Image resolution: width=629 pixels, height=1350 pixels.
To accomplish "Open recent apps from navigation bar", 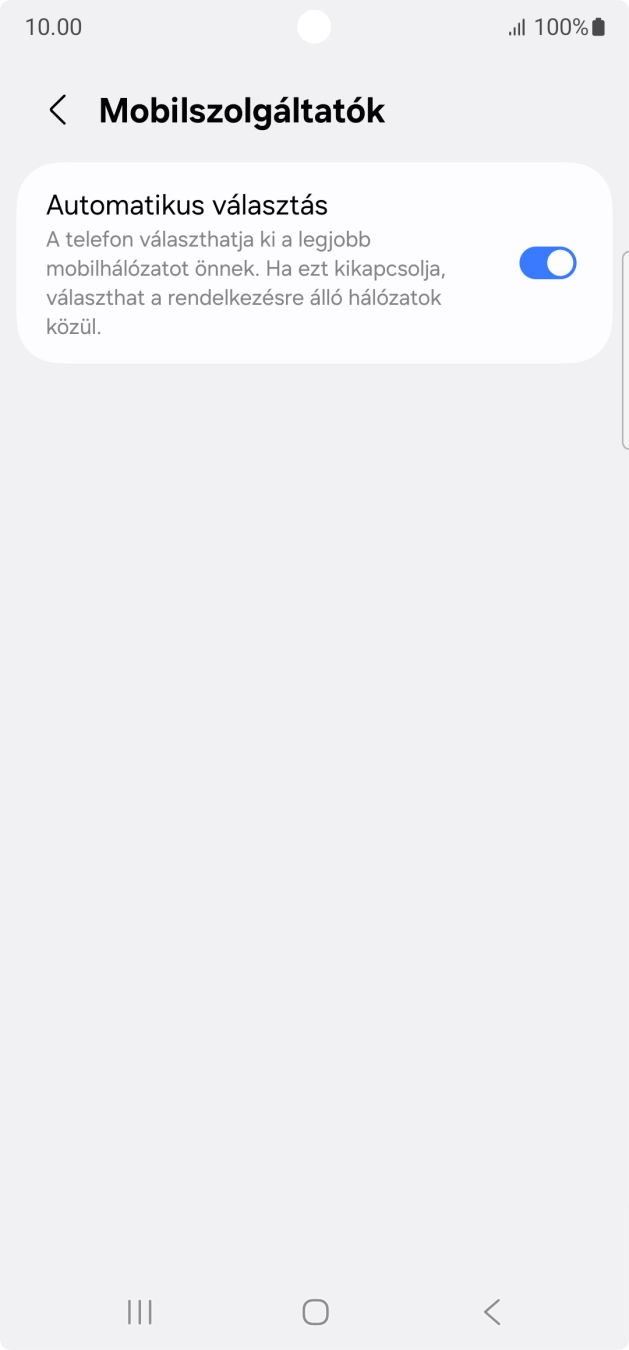I will 140,1311.
